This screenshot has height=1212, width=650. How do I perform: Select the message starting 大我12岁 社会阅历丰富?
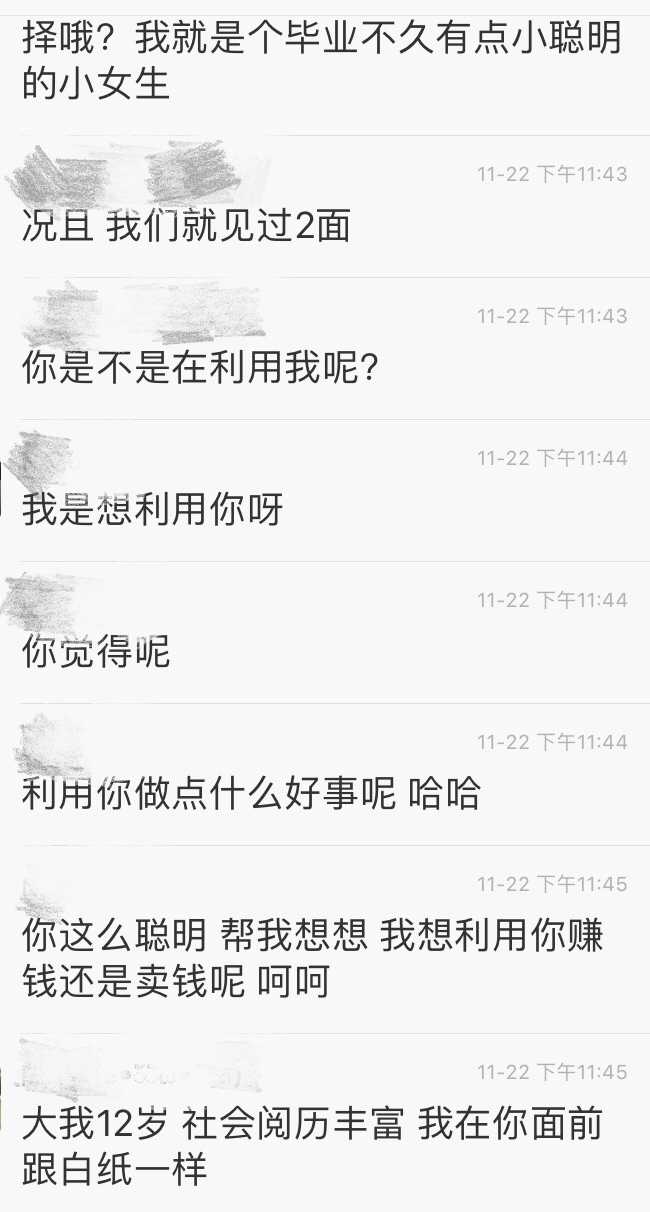325,1123
